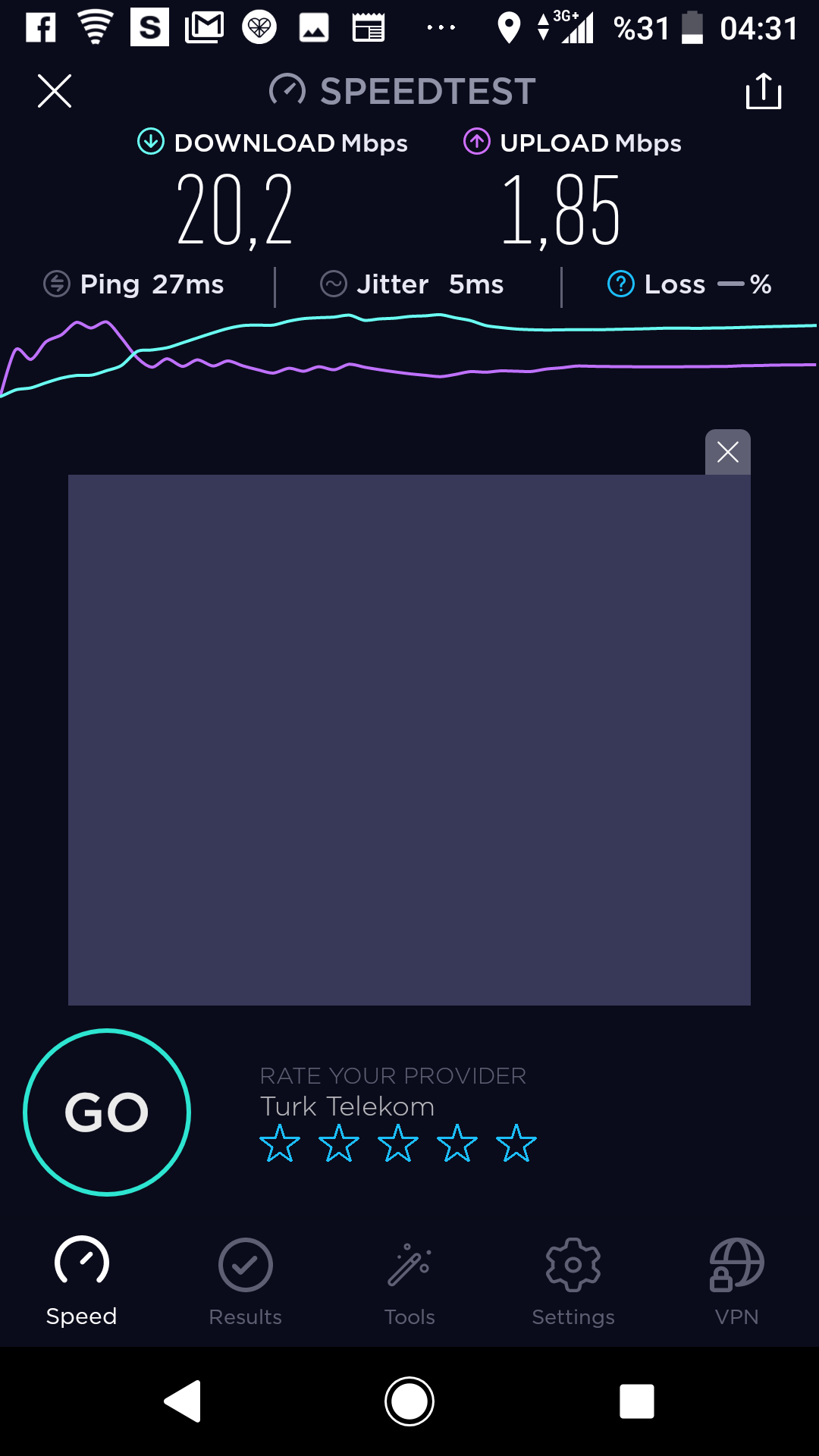This screenshot has height=1456, width=819.
Task: Give Turk Telekom three stars
Action: click(398, 1144)
